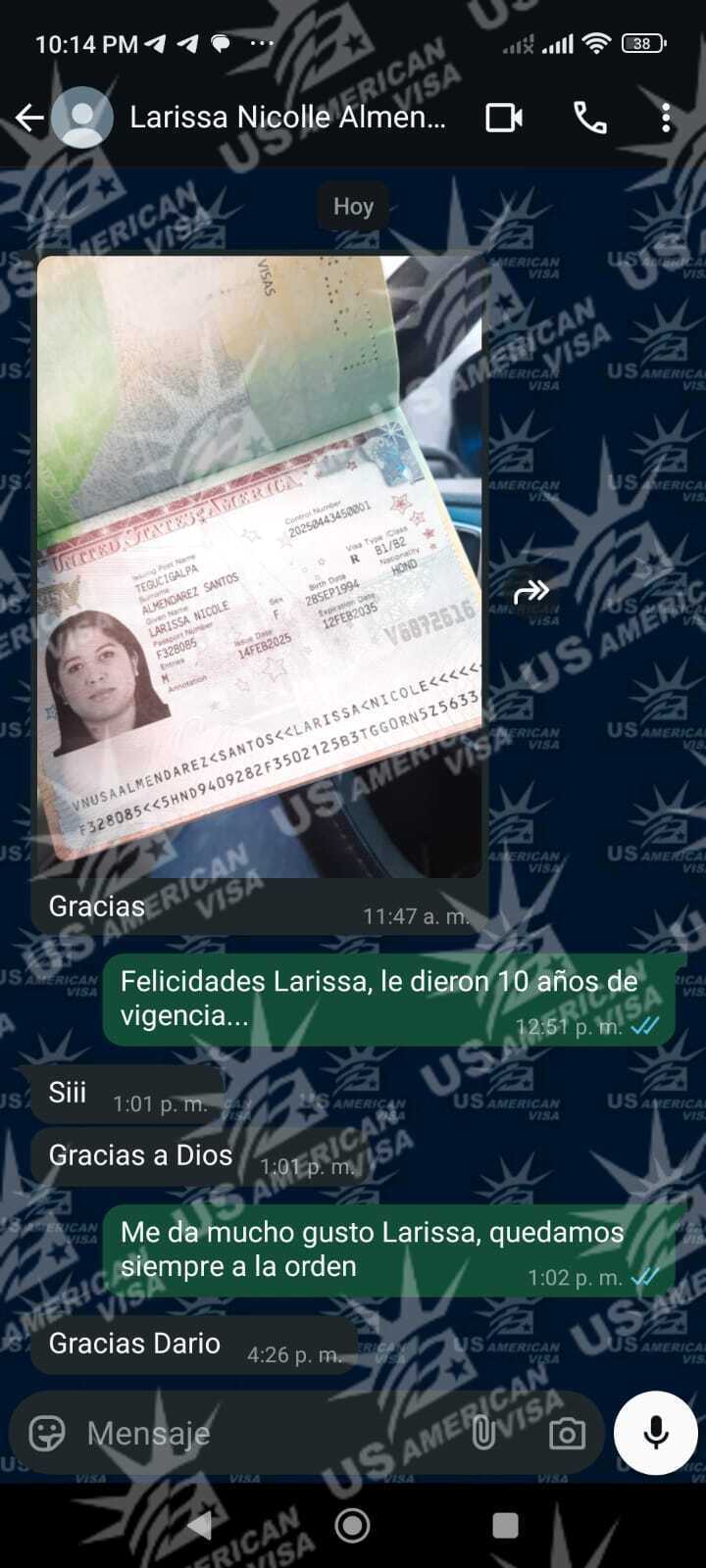706x1568 pixels.
Task: Open the photo sent at 11:47 a. m.
Action: [x=260, y=566]
